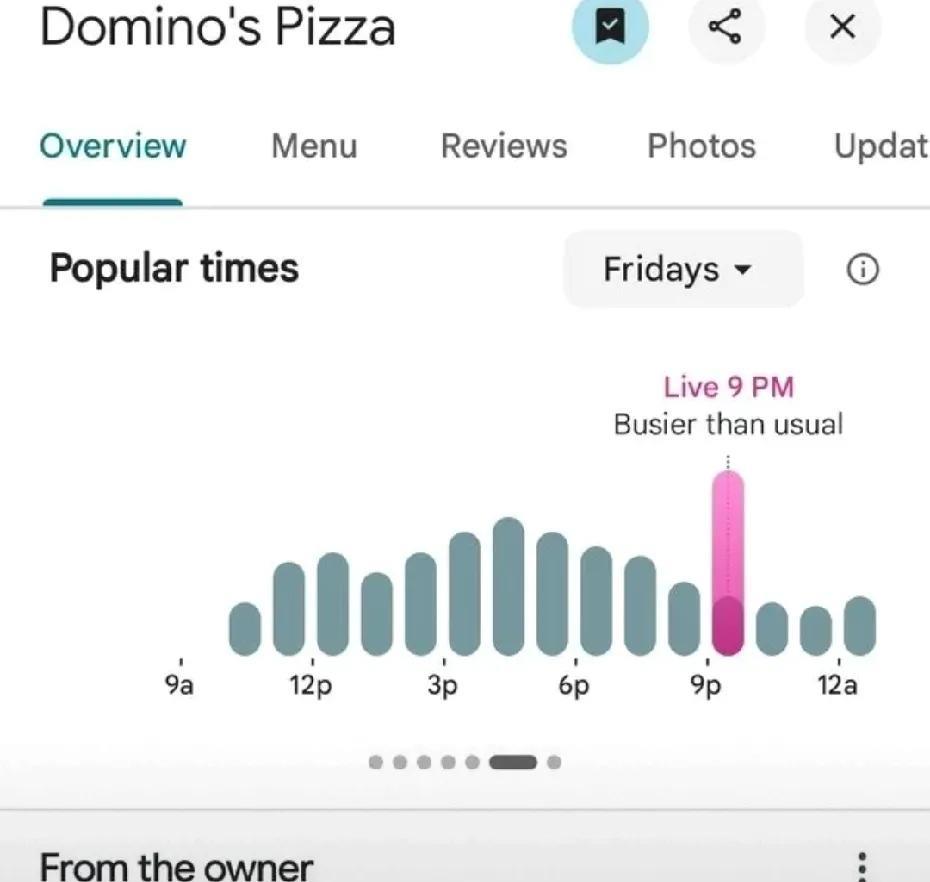
Task: Share the Domino's Pizza listing
Action: pos(726,28)
